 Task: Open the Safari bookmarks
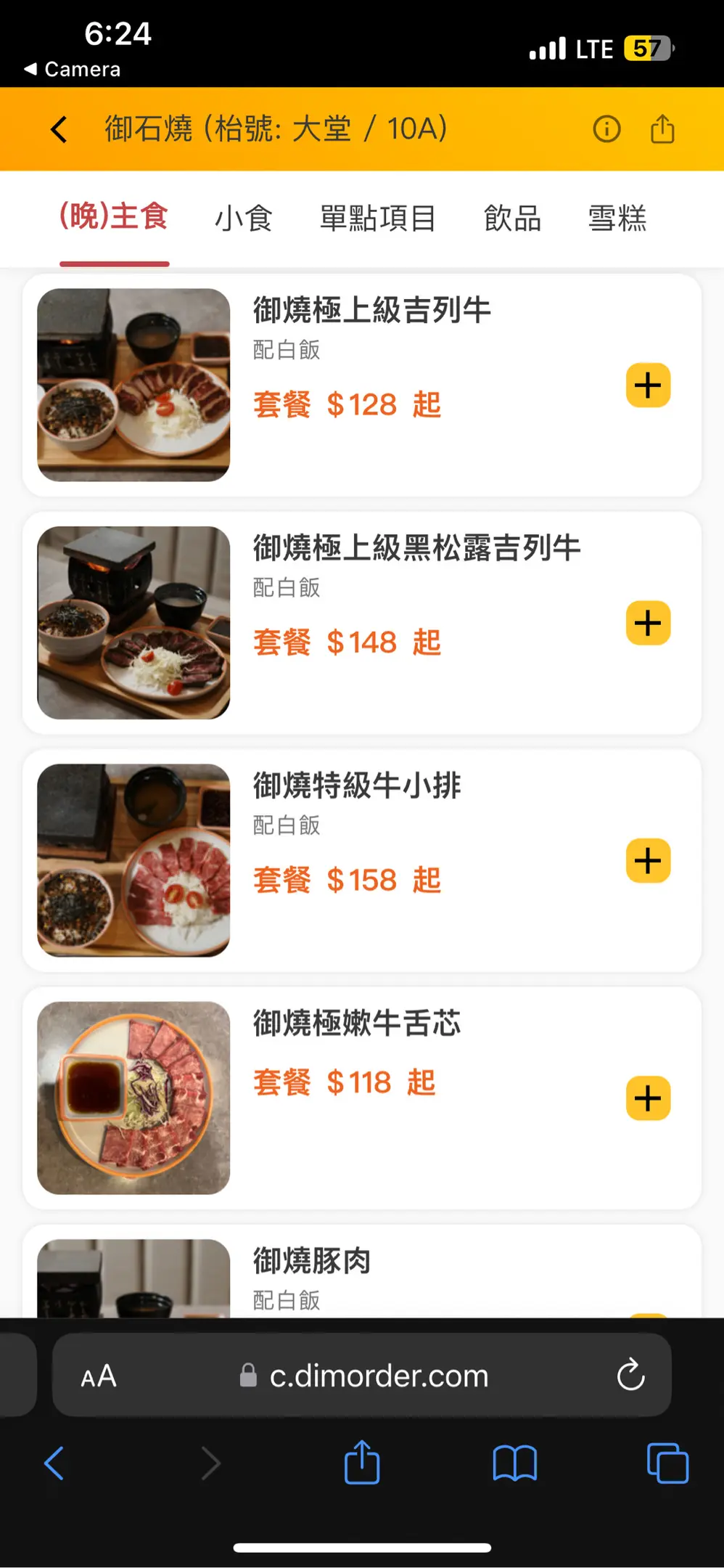click(514, 1463)
